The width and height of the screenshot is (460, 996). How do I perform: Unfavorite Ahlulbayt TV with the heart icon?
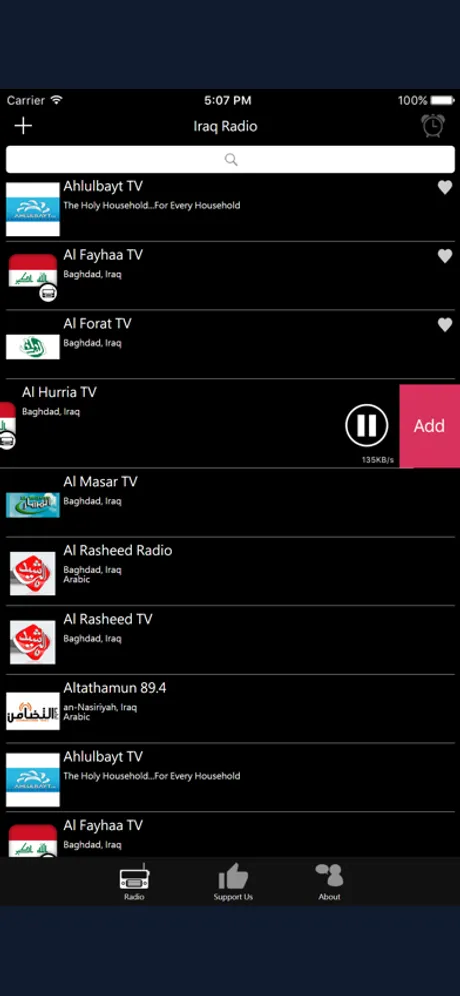(x=445, y=187)
